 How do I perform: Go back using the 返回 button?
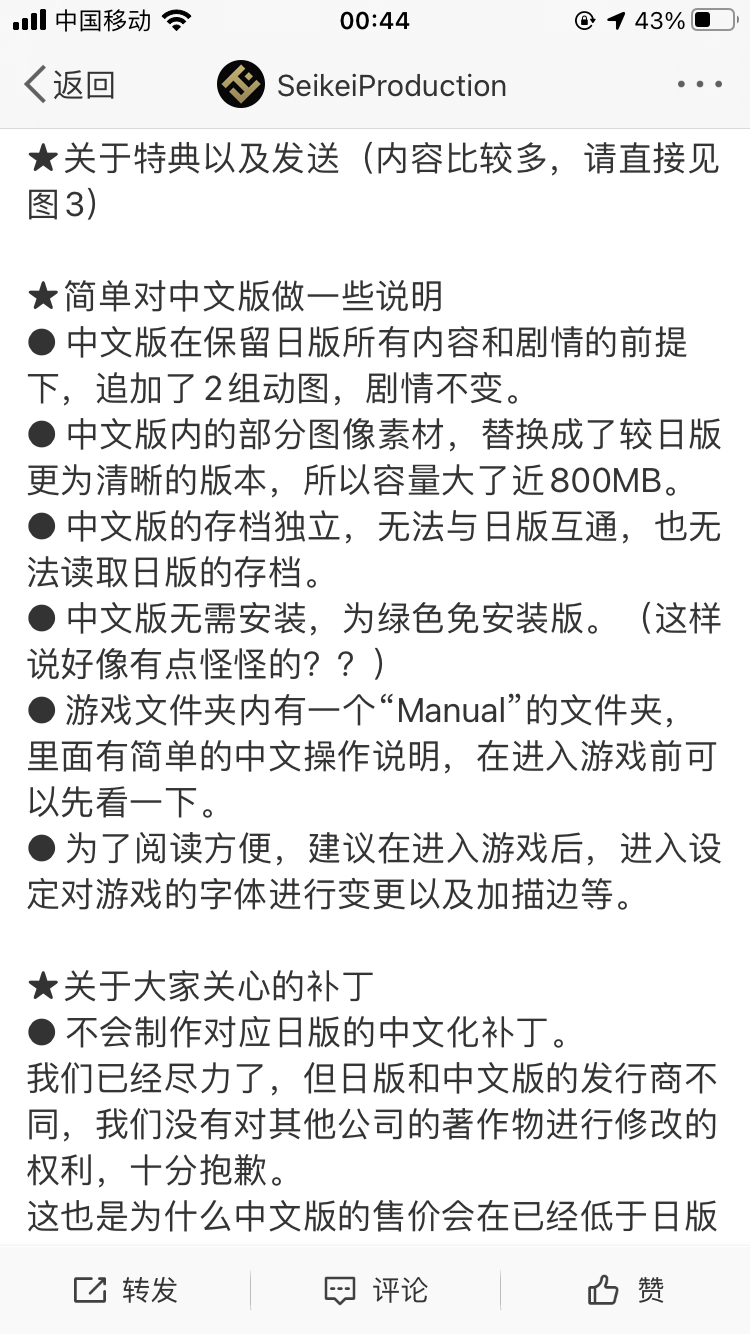69,85
